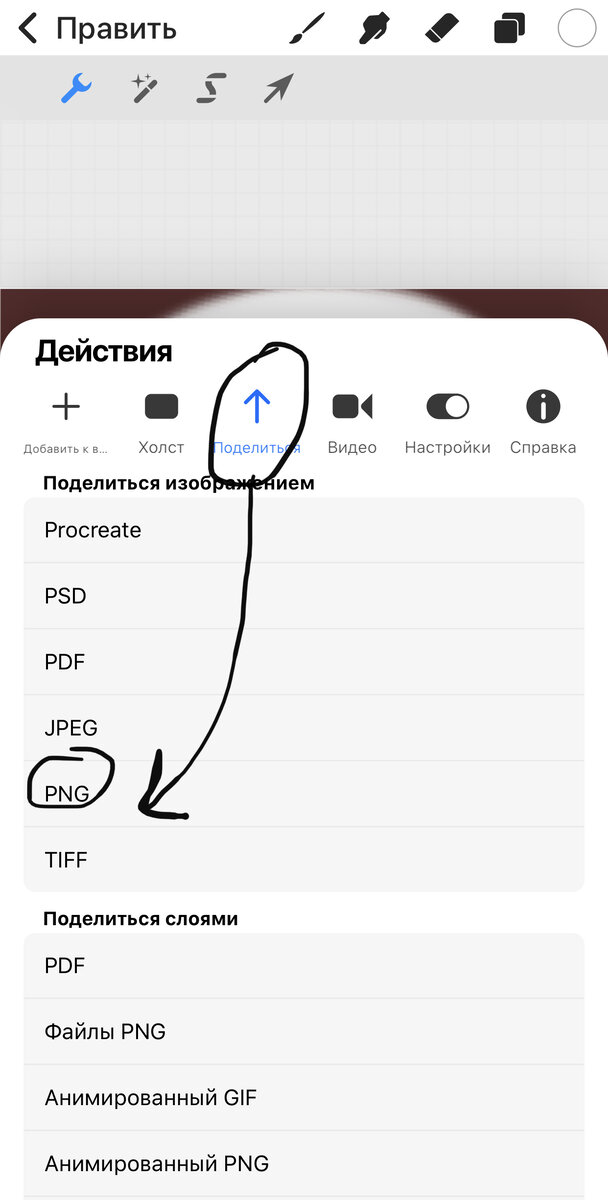Open the Справка tab
This screenshot has height=1200, width=608.
coord(543,423)
